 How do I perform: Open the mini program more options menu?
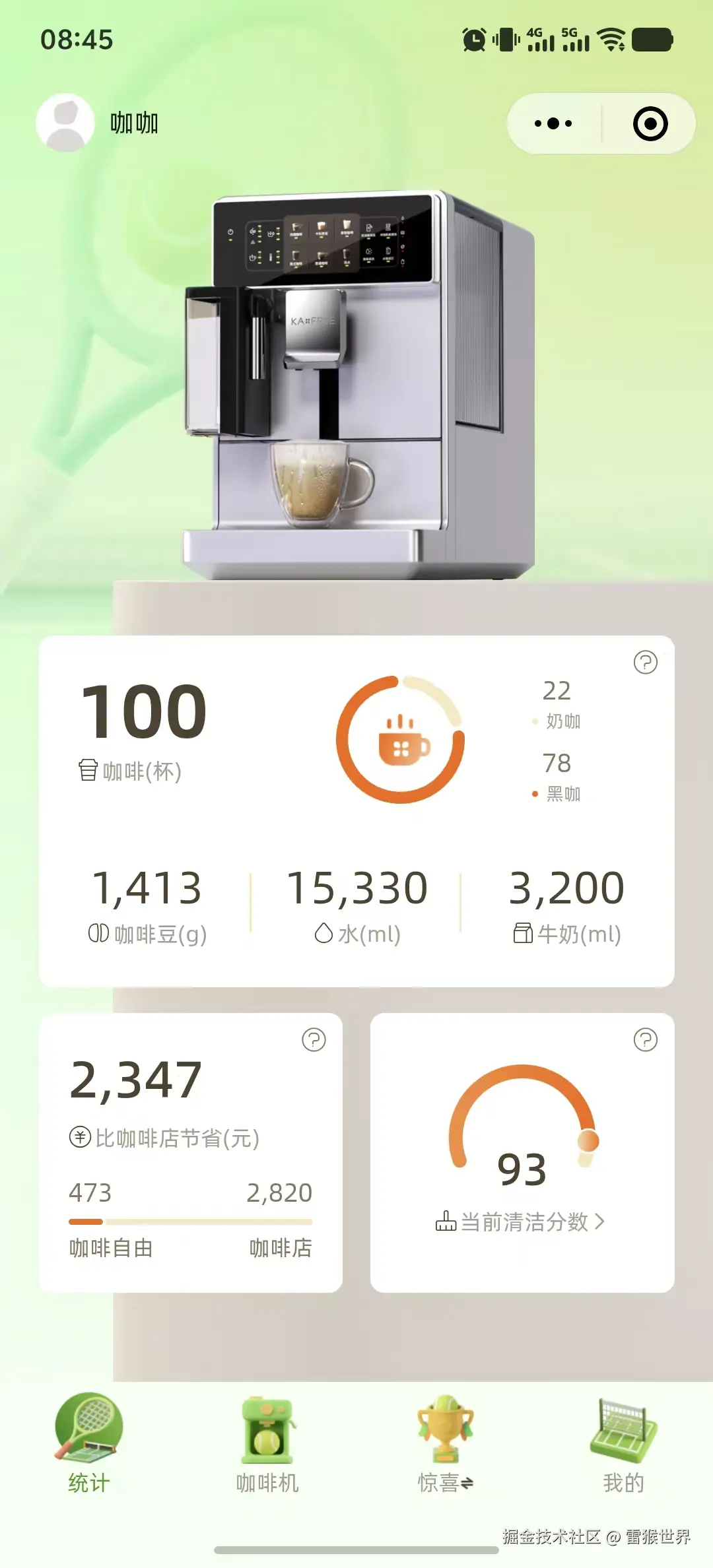click(553, 123)
